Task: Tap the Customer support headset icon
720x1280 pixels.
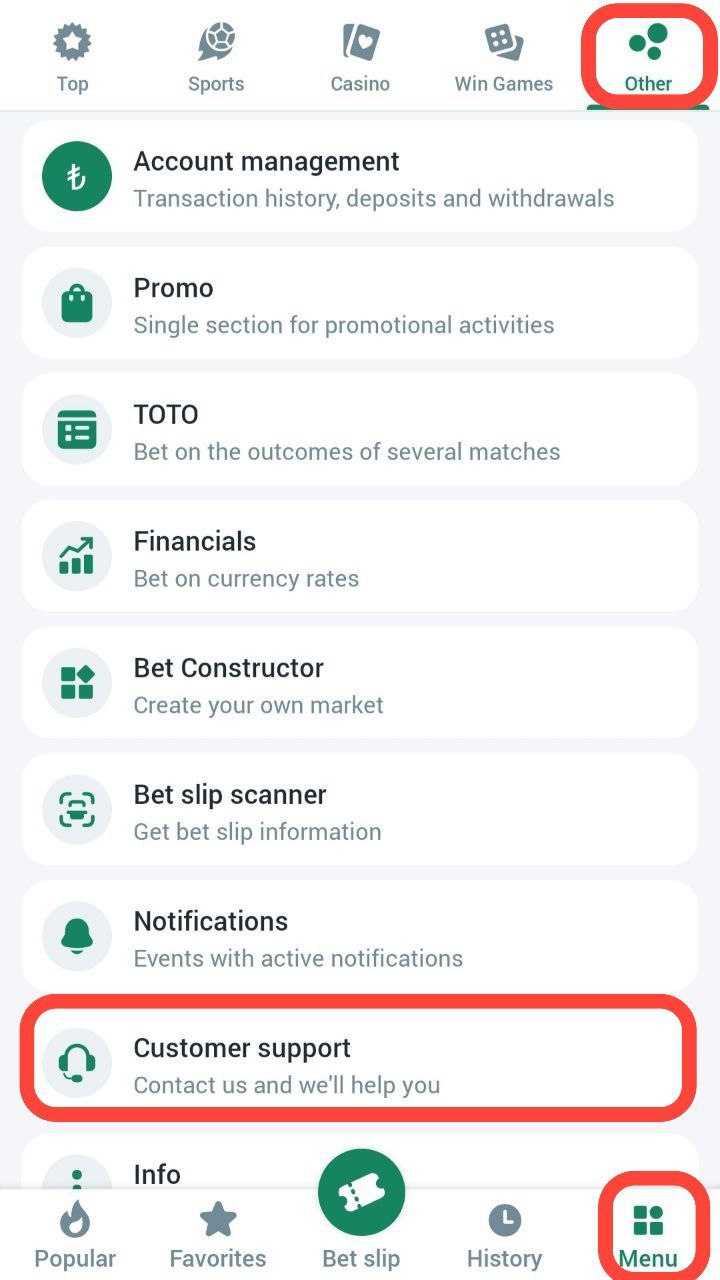Action: 77,1063
